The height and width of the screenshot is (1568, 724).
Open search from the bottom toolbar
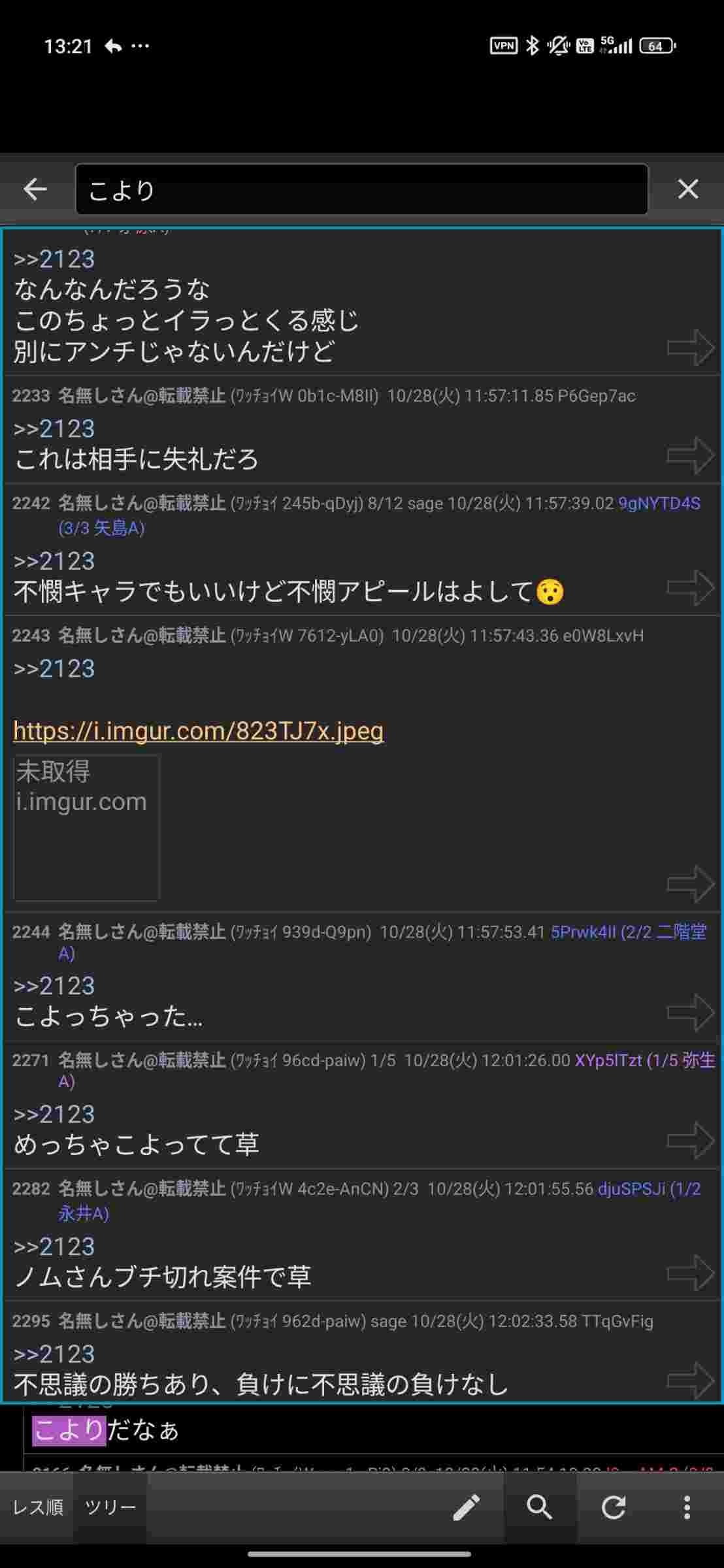(x=540, y=1507)
